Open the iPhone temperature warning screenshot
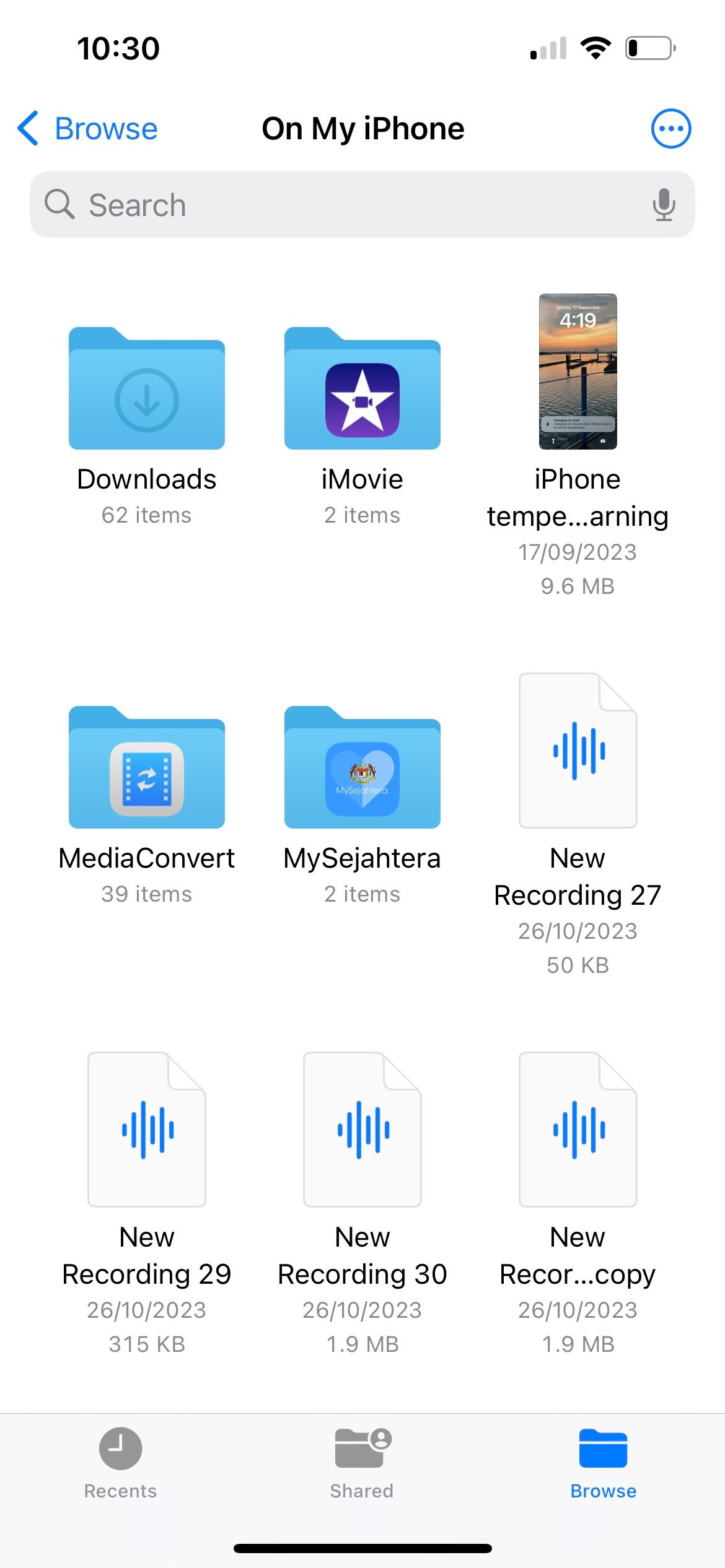Viewport: 725px width, 1568px height. click(x=578, y=370)
